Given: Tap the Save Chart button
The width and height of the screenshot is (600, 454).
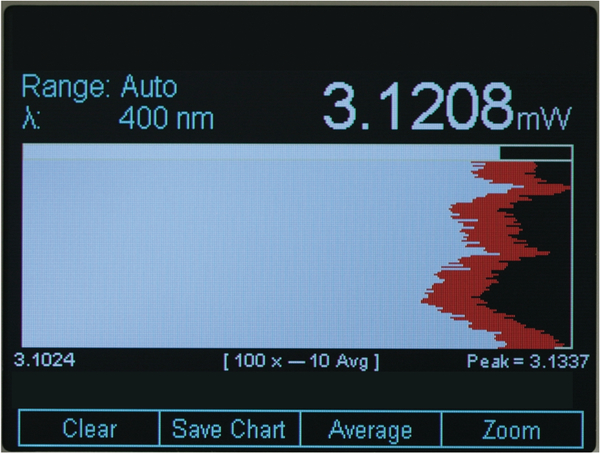Looking at the screenshot, I should click(229, 430).
